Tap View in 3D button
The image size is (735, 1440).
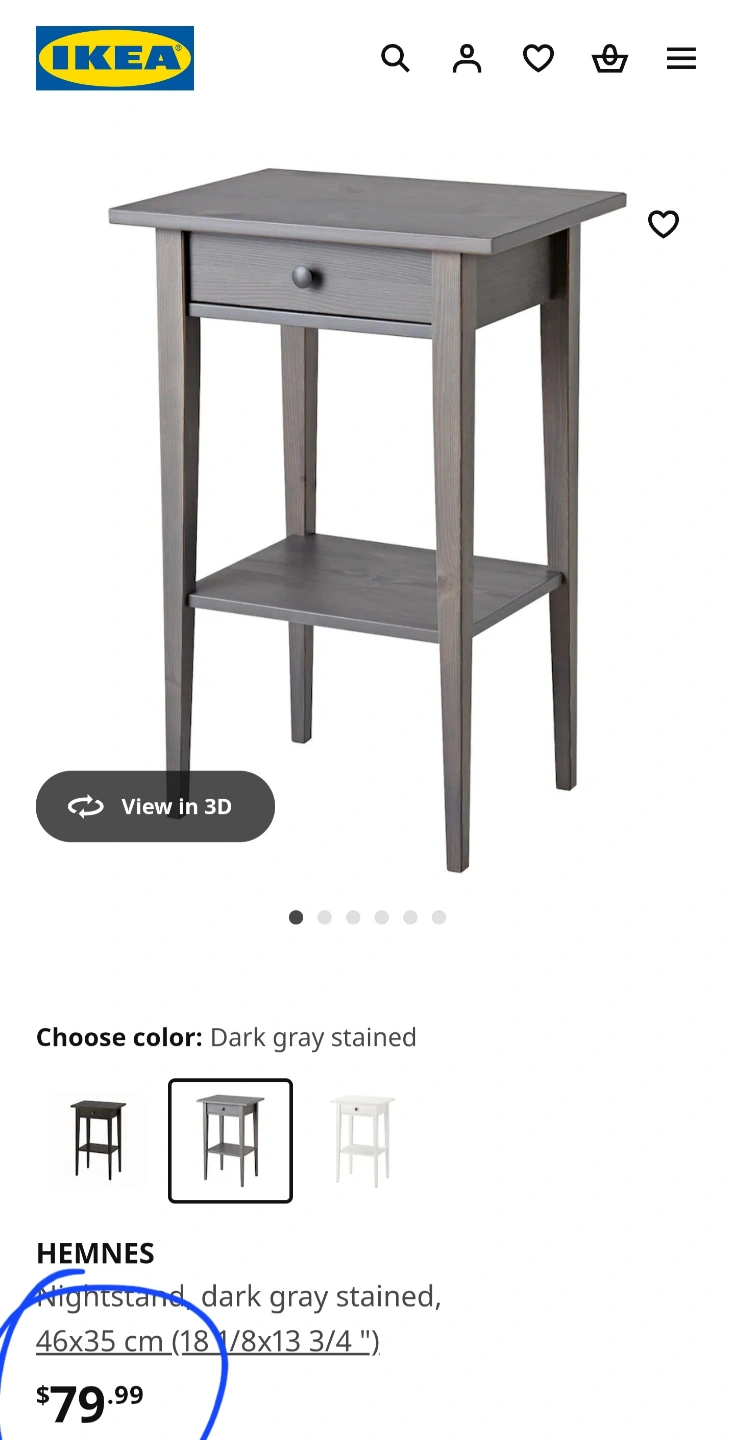tap(155, 806)
